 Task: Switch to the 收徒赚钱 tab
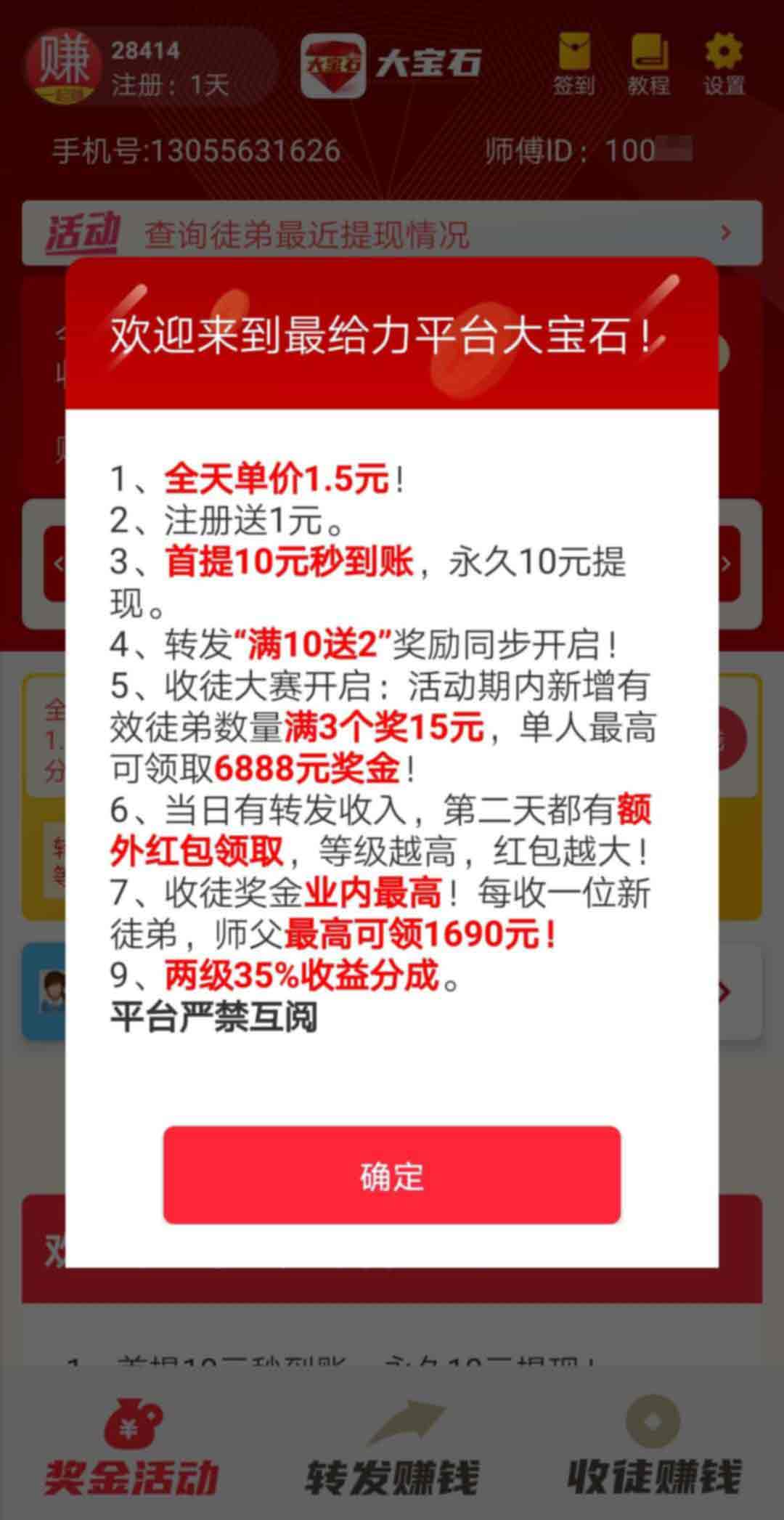[653, 1450]
